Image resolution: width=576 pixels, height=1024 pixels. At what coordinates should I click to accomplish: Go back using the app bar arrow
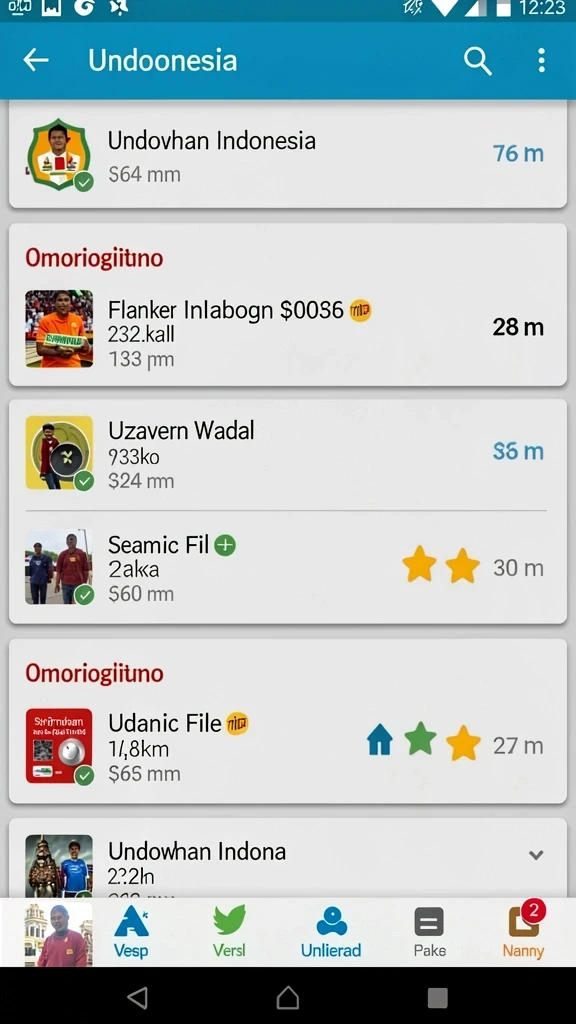(x=36, y=60)
